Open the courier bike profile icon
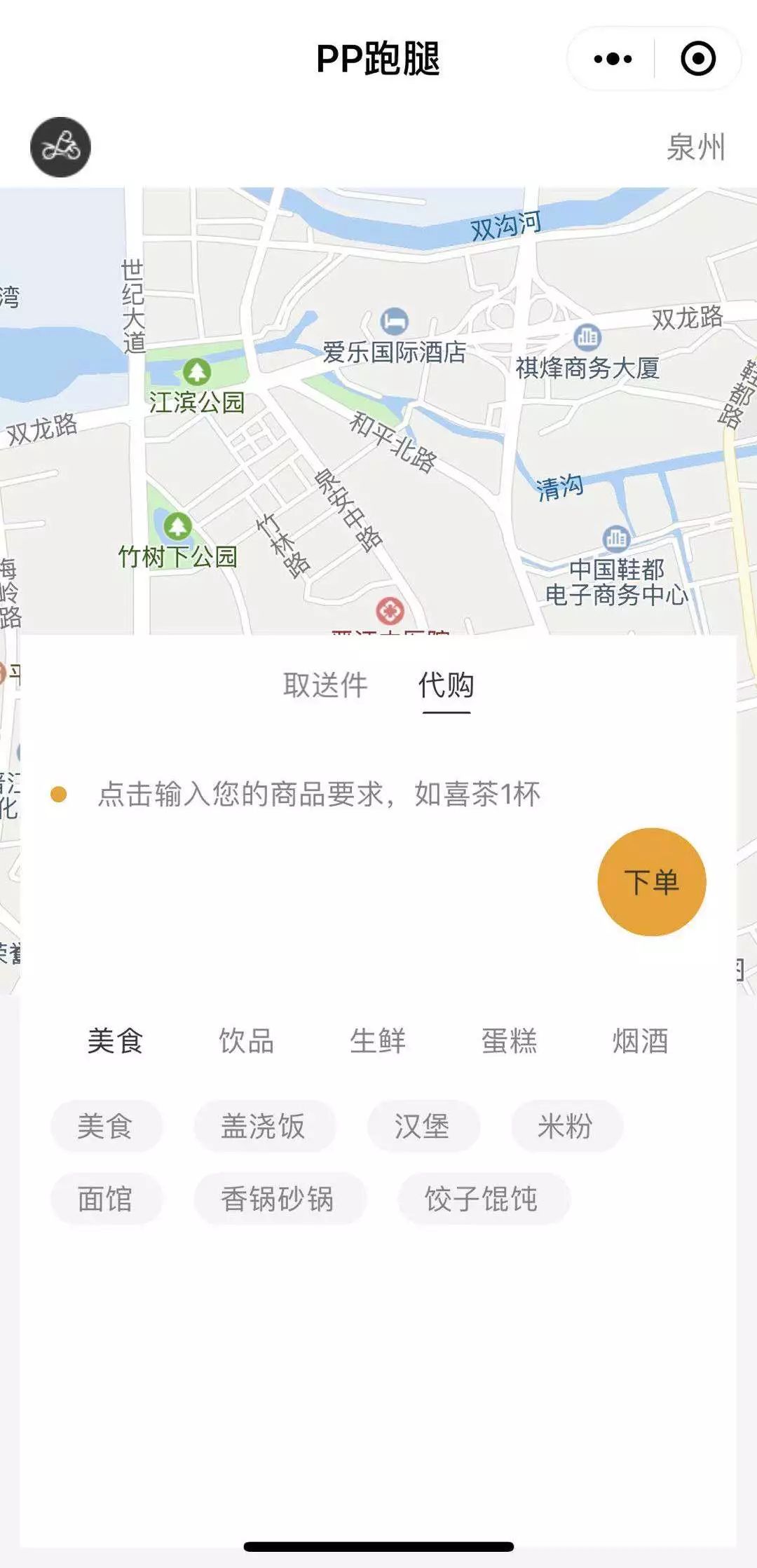 point(60,147)
